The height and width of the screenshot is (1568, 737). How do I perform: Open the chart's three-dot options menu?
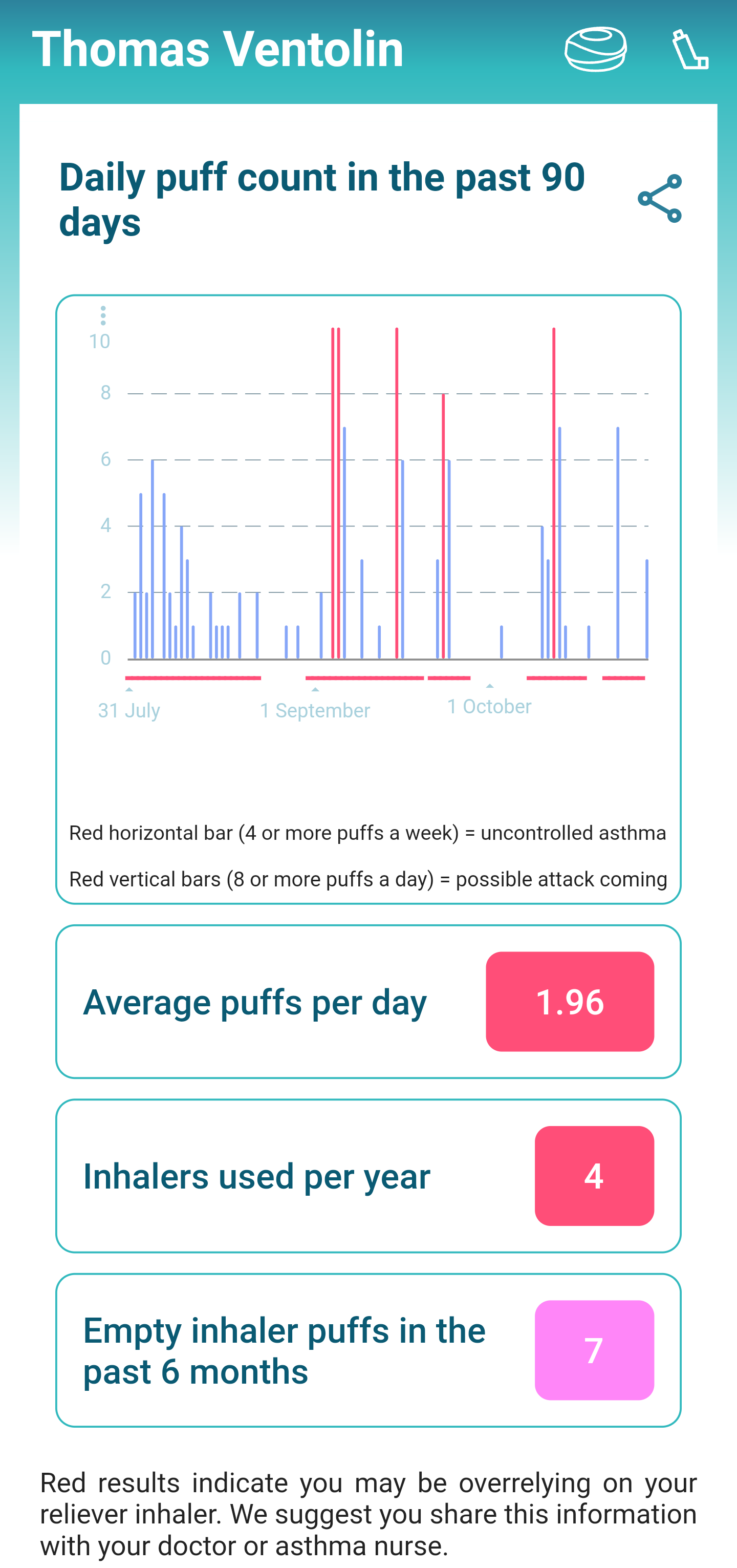click(x=103, y=315)
